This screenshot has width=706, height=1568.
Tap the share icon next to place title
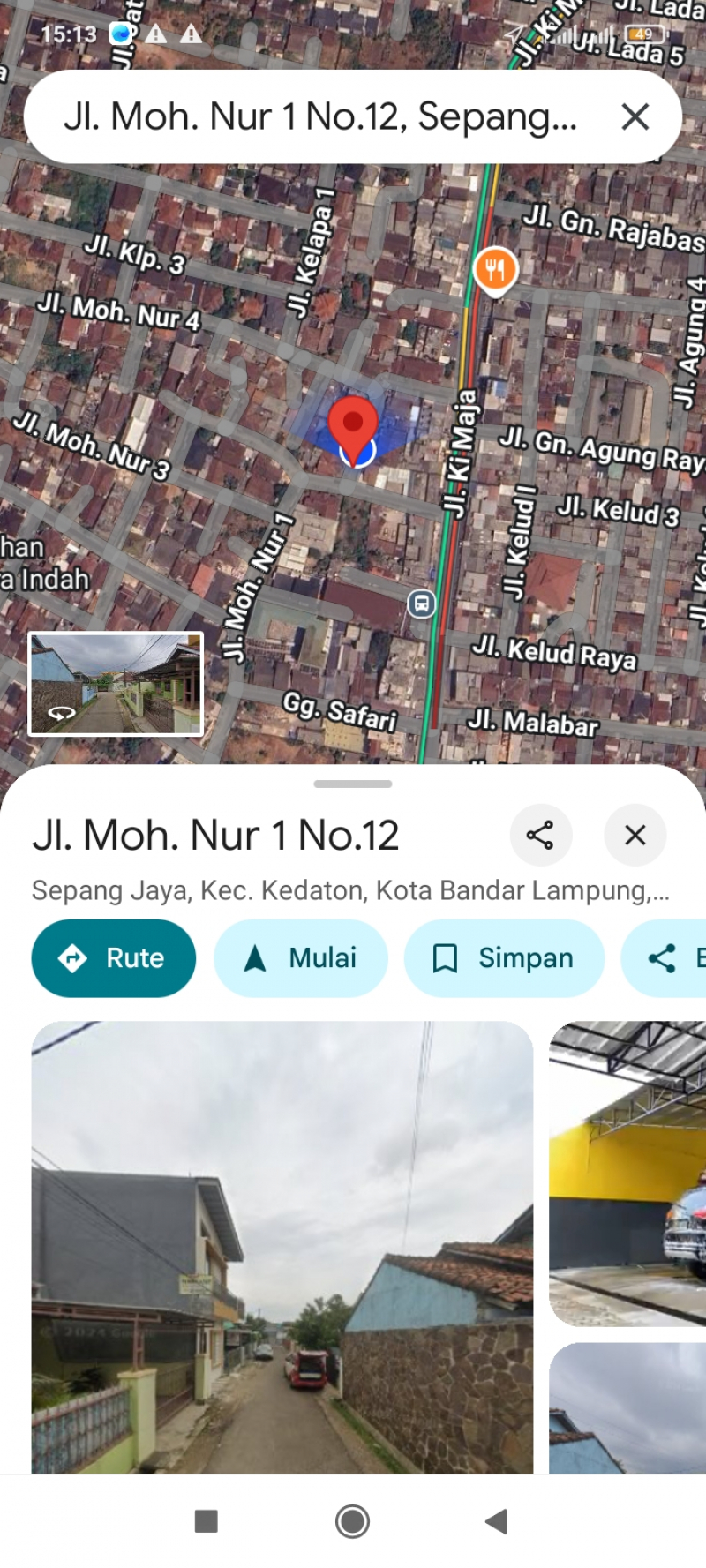541,835
